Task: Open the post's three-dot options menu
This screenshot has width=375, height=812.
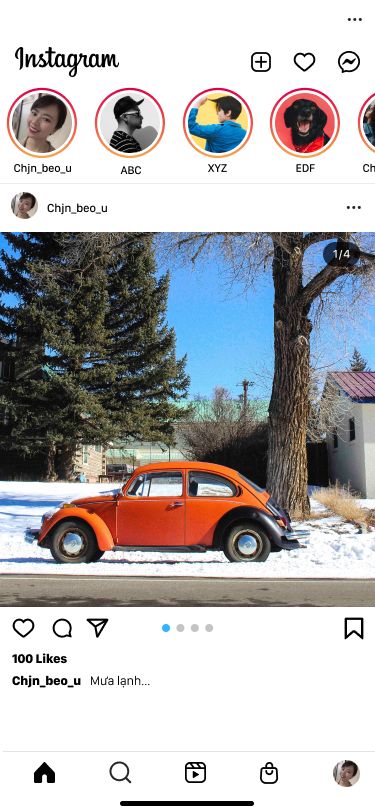Action: [354, 208]
